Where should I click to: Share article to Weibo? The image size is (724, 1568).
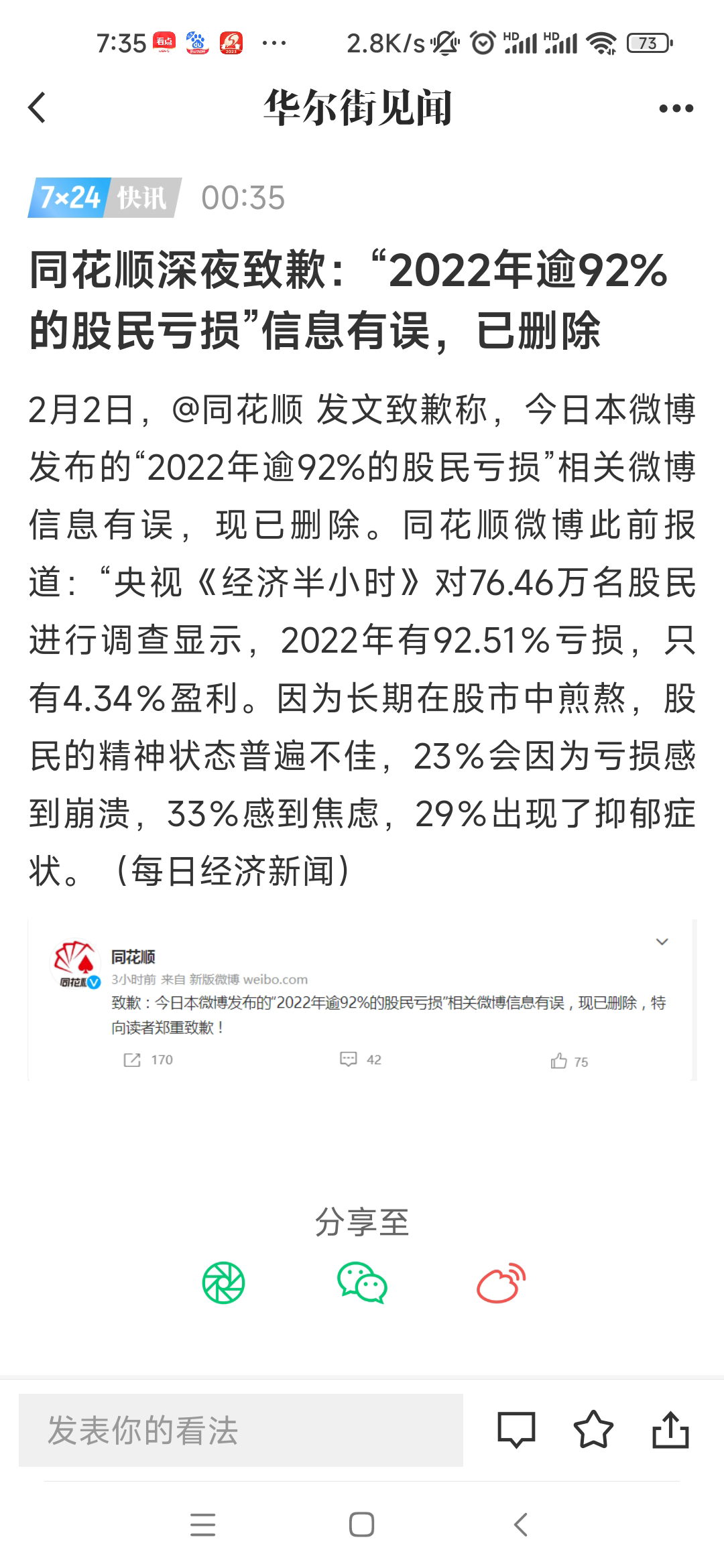point(501,1283)
